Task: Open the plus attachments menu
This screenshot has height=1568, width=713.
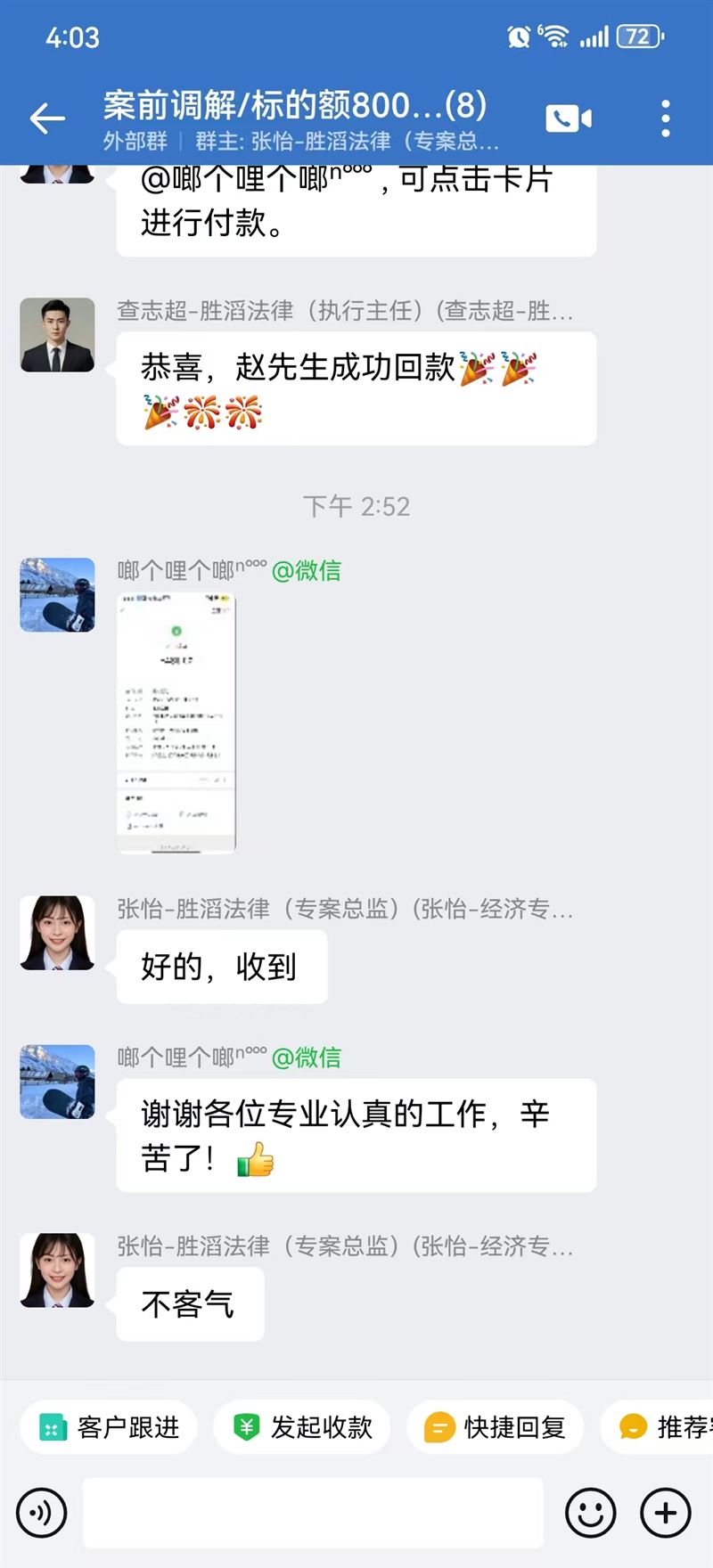Action: (665, 1512)
